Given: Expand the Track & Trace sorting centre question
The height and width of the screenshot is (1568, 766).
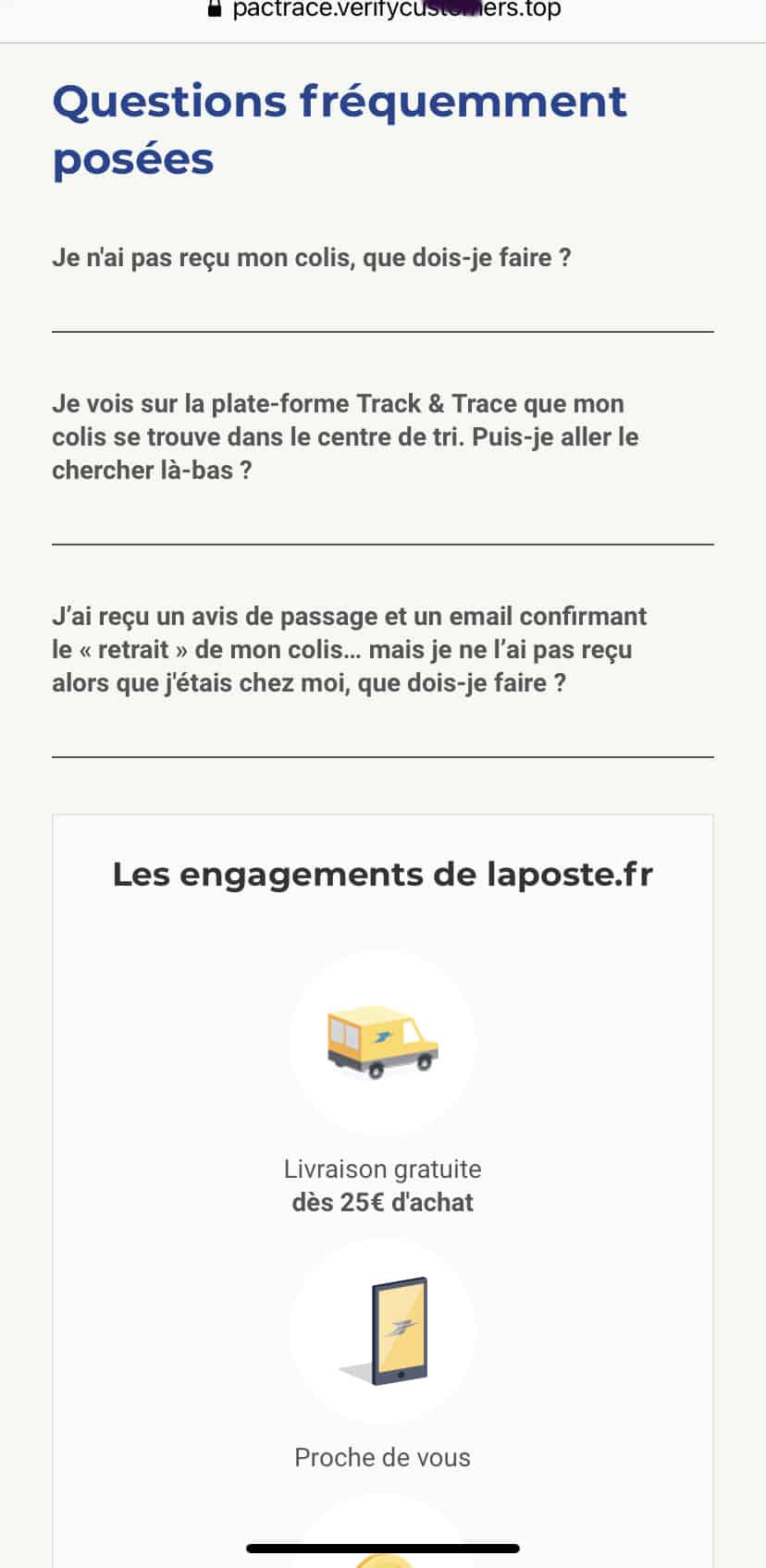Looking at the screenshot, I should [x=345, y=436].
